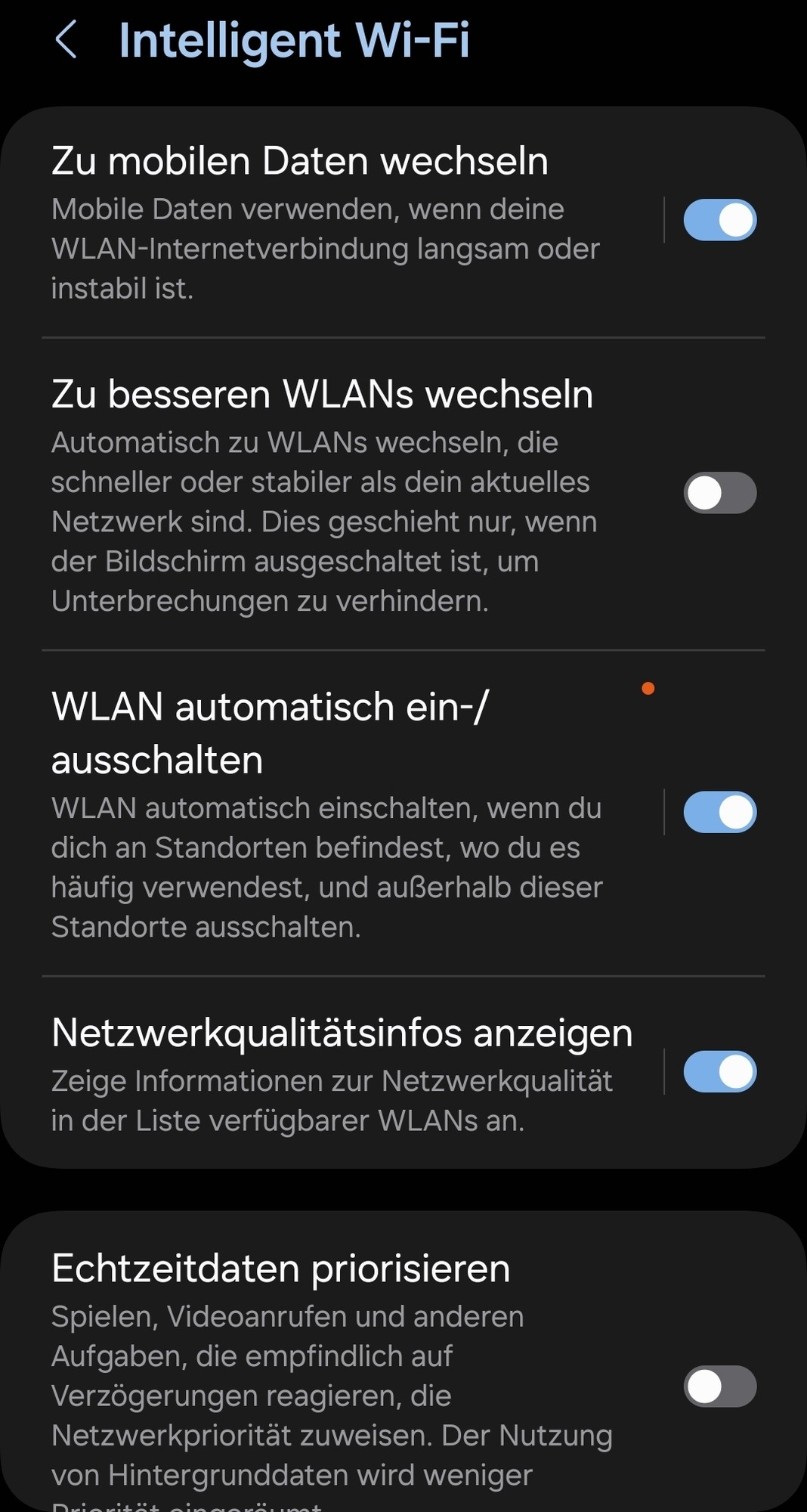Image resolution: width=807 pixels, height=1512 pixels.
Task: Enable Zu besseren WLANs wechseln
Action: pyautogui.click(x=719, y=493)
